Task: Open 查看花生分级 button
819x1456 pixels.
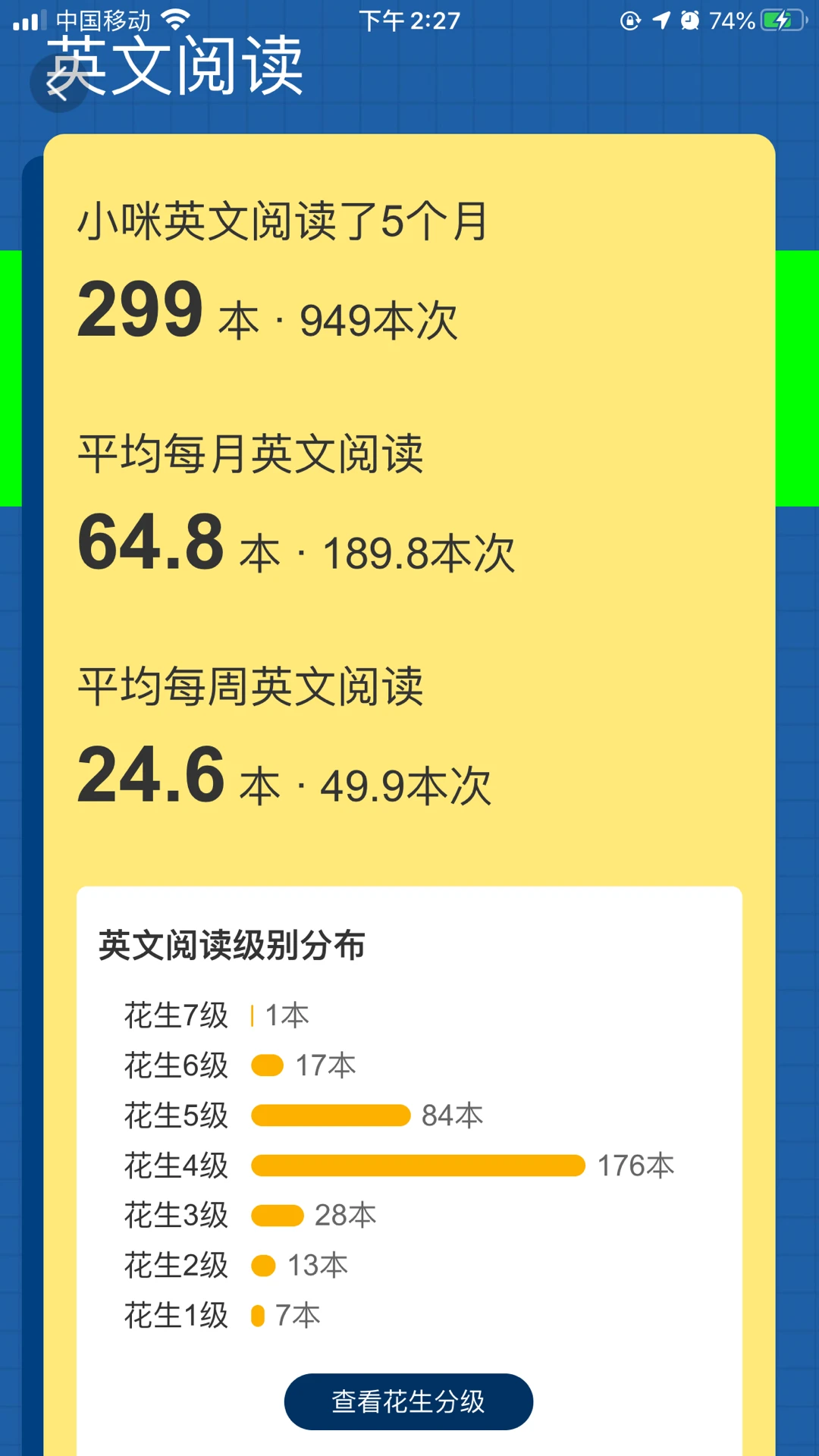Action: coord(409,1401)
